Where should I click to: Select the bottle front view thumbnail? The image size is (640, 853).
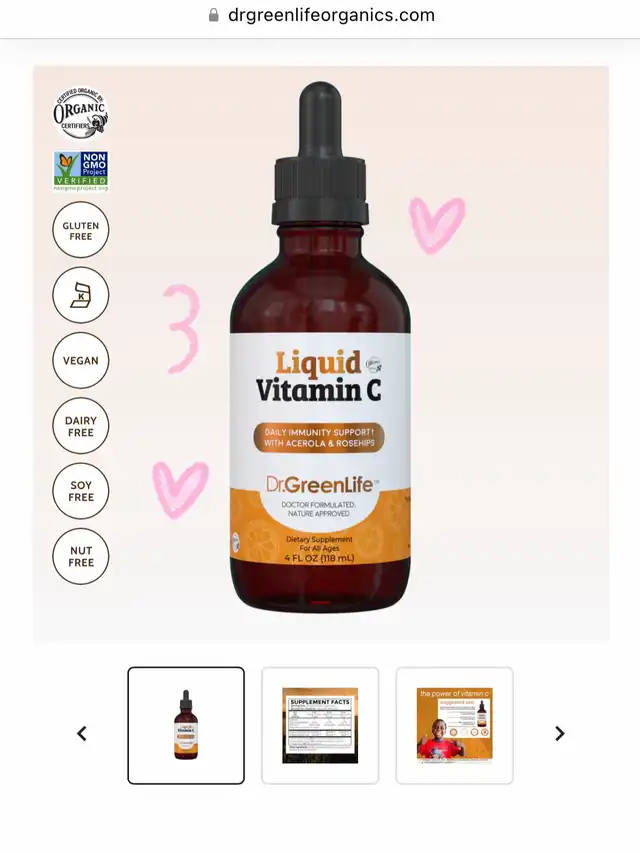coord(186,725)
